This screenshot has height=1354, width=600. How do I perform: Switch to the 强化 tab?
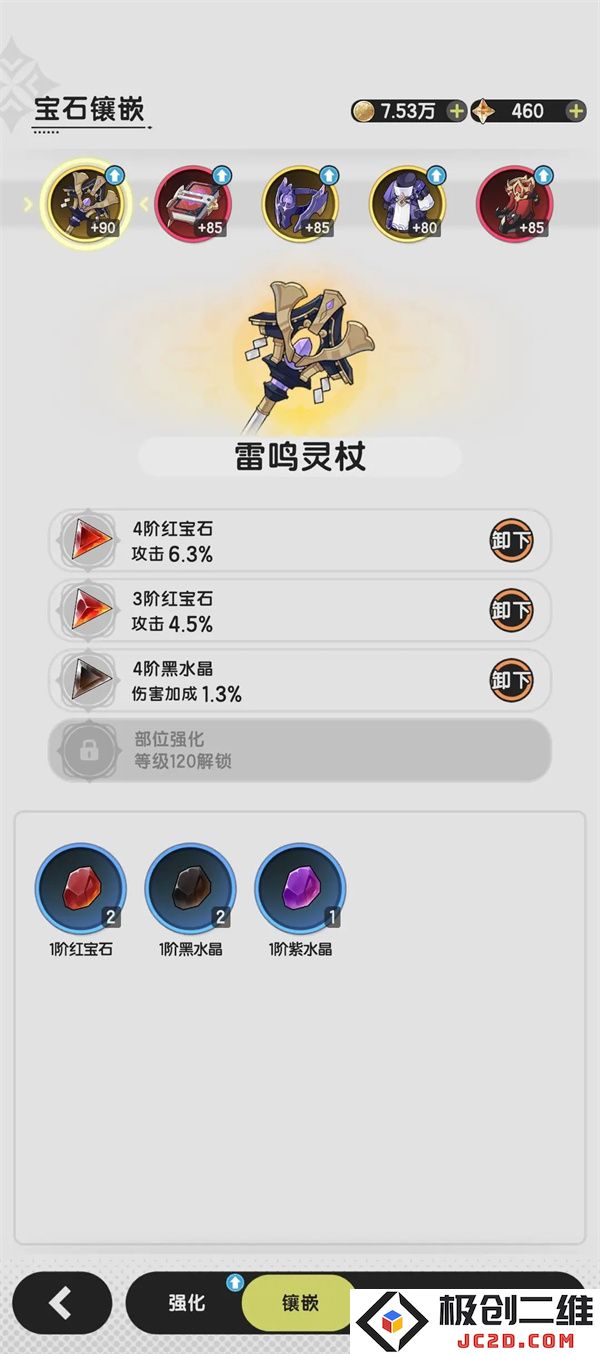tap(187, 1303)
